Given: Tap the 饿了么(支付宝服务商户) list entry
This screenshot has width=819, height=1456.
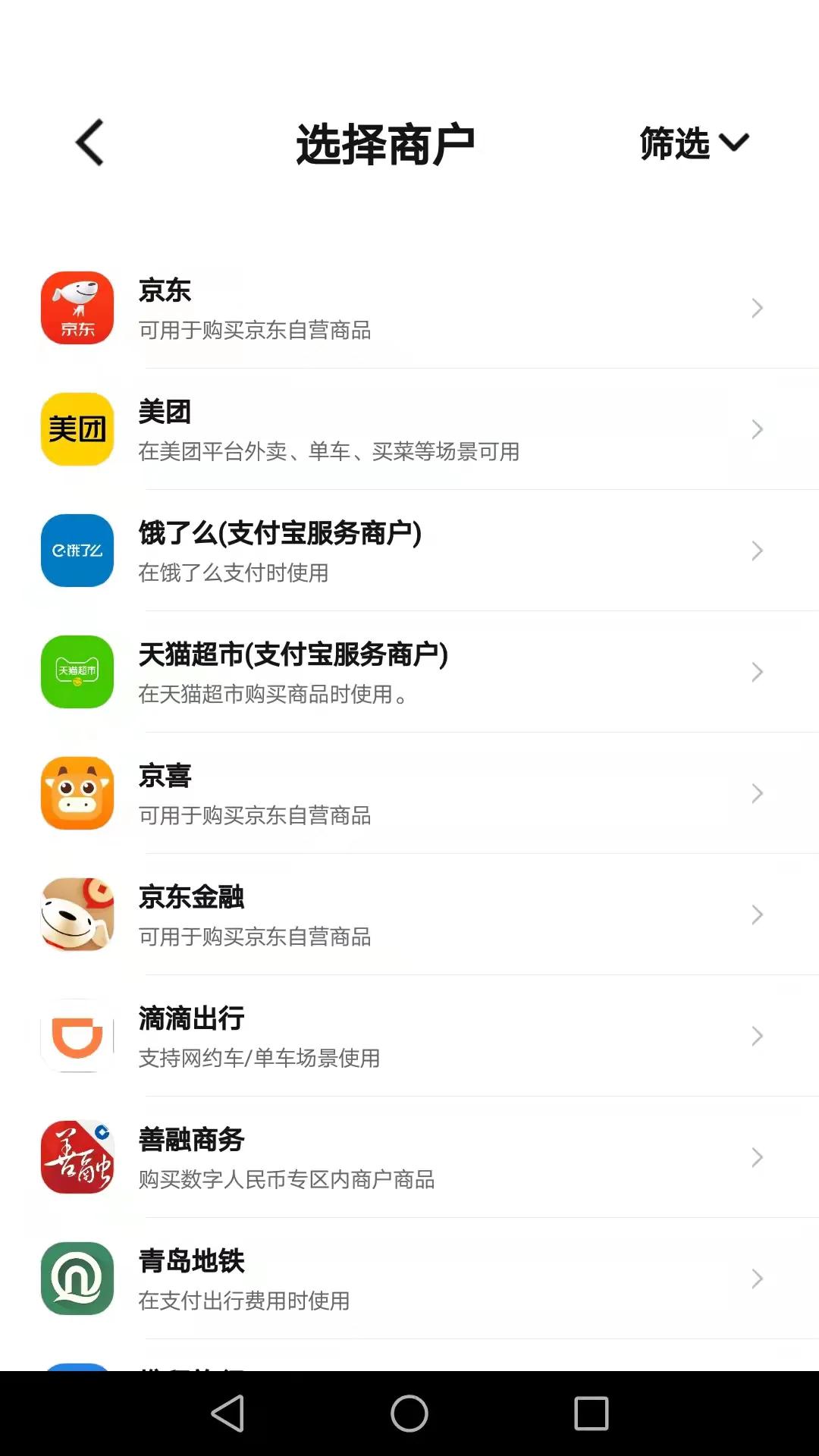Looking at the screenshot, I should pos(409,551).
